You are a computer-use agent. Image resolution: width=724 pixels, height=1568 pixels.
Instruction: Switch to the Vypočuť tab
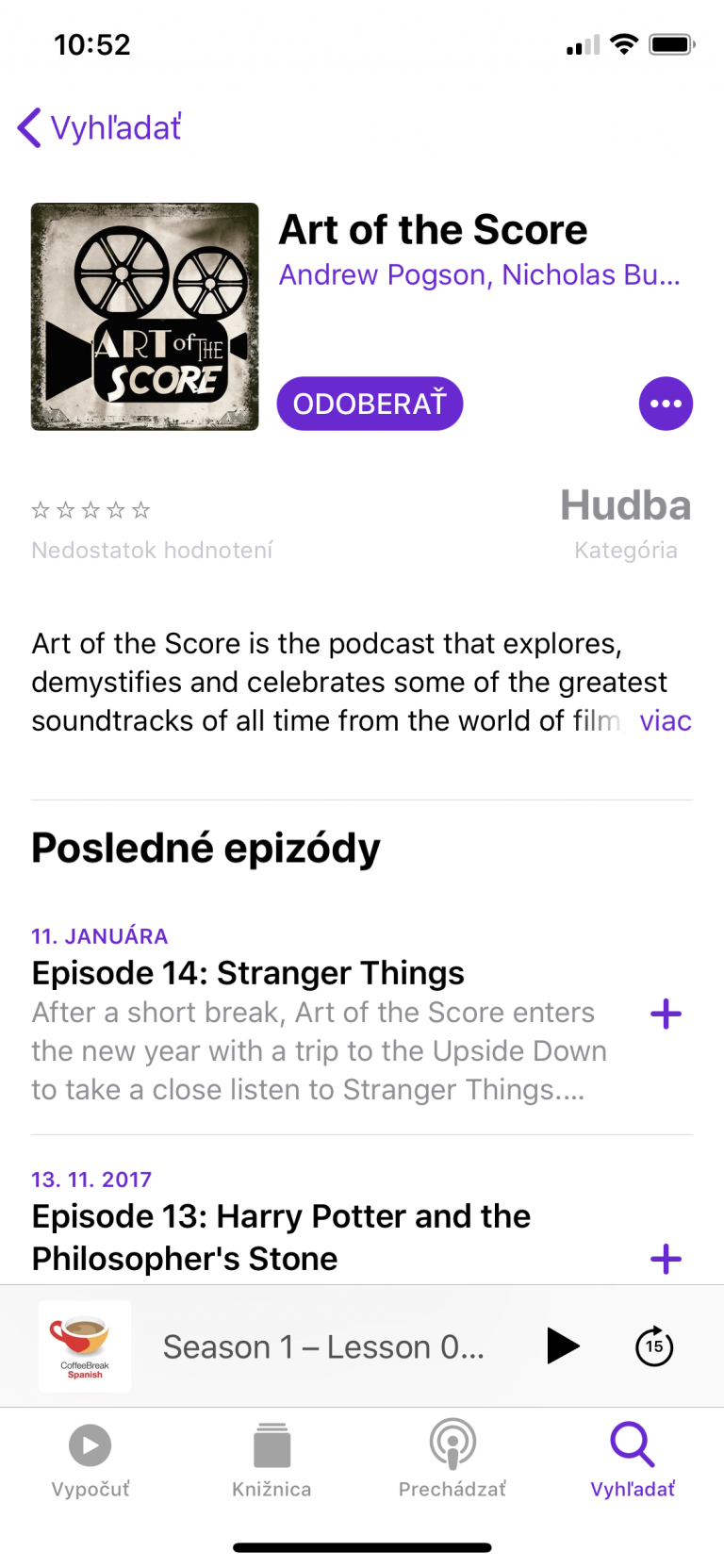(x=90, y=1461)
